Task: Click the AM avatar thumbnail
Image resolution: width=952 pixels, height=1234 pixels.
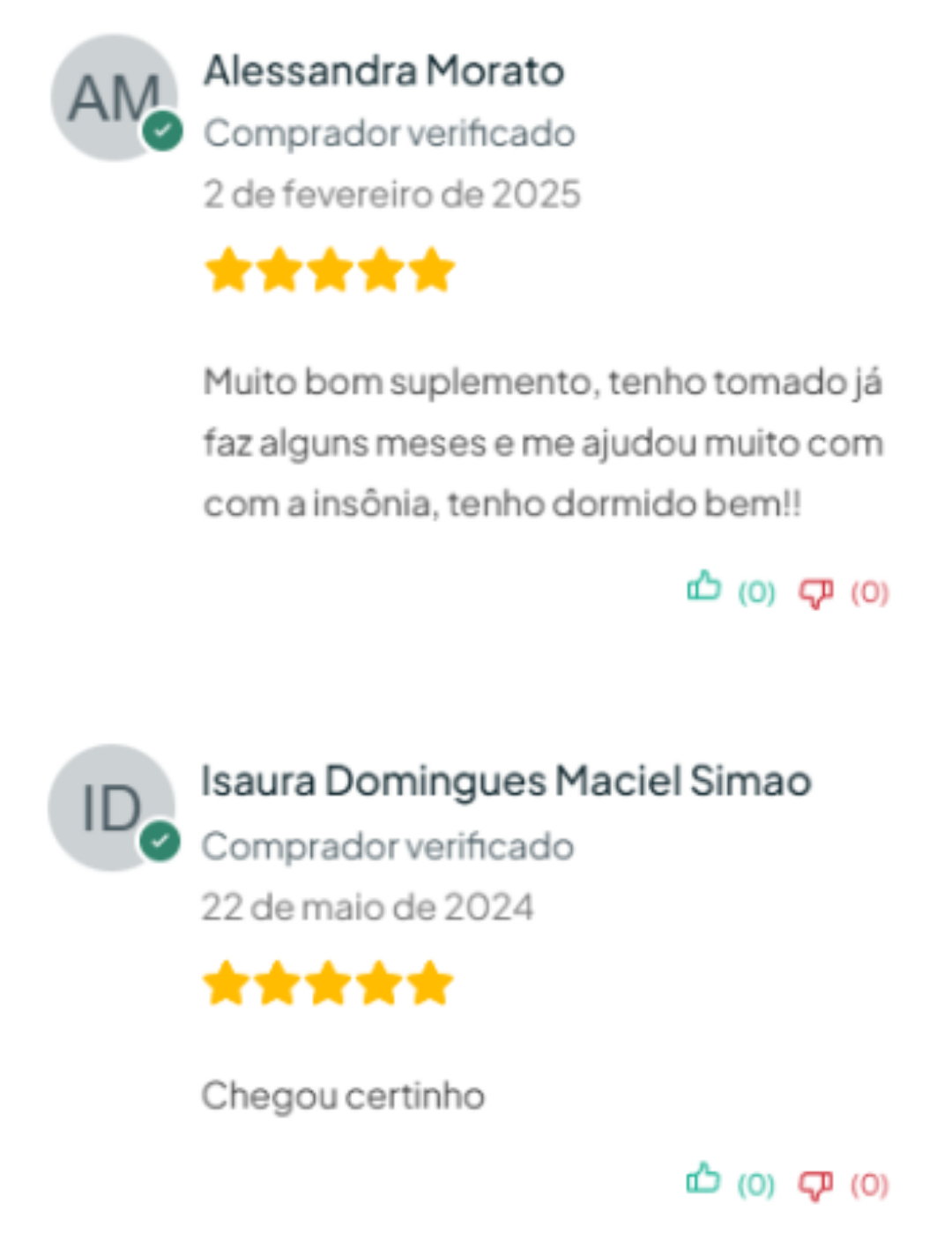Action: [x=111, y=97]
